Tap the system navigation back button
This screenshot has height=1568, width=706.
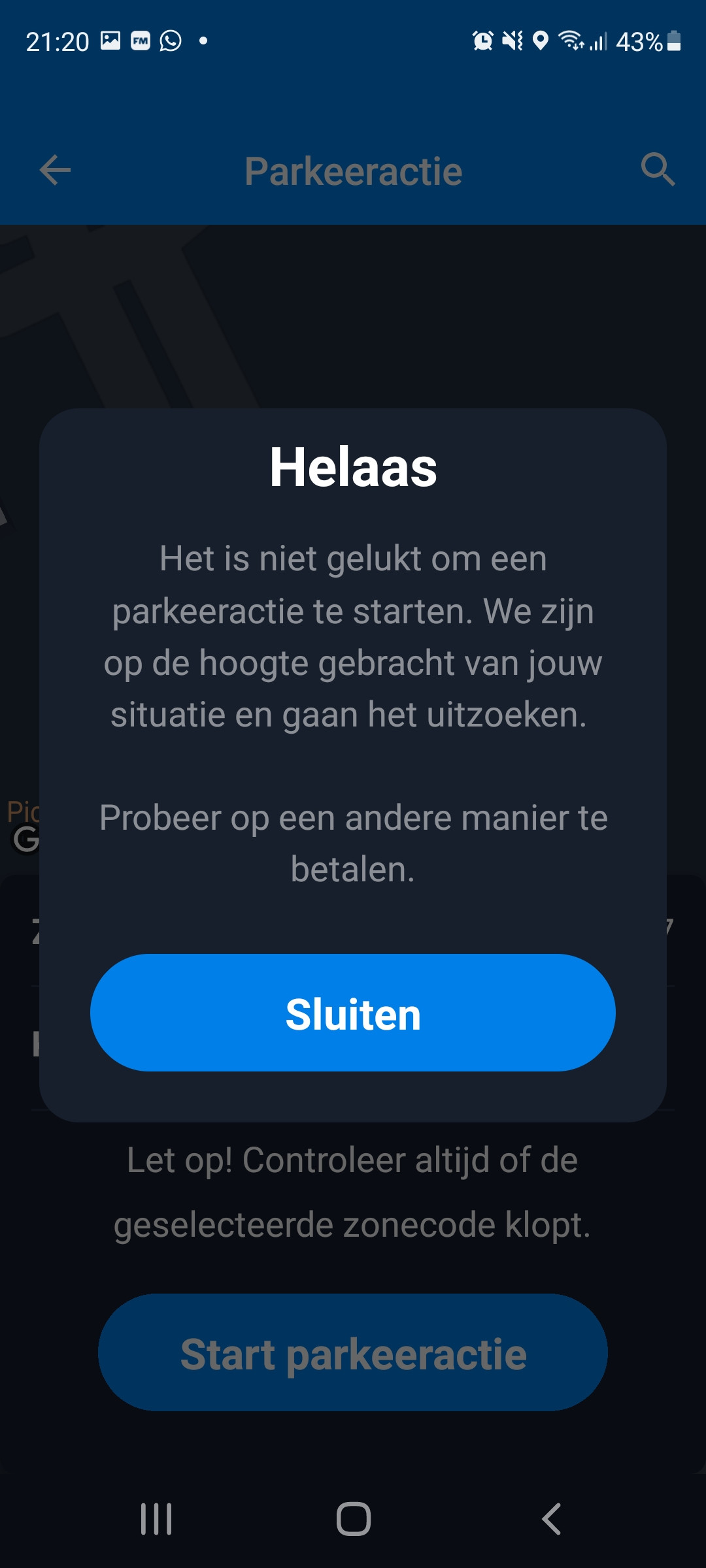pyautogui.click(x=551, y=1519)
